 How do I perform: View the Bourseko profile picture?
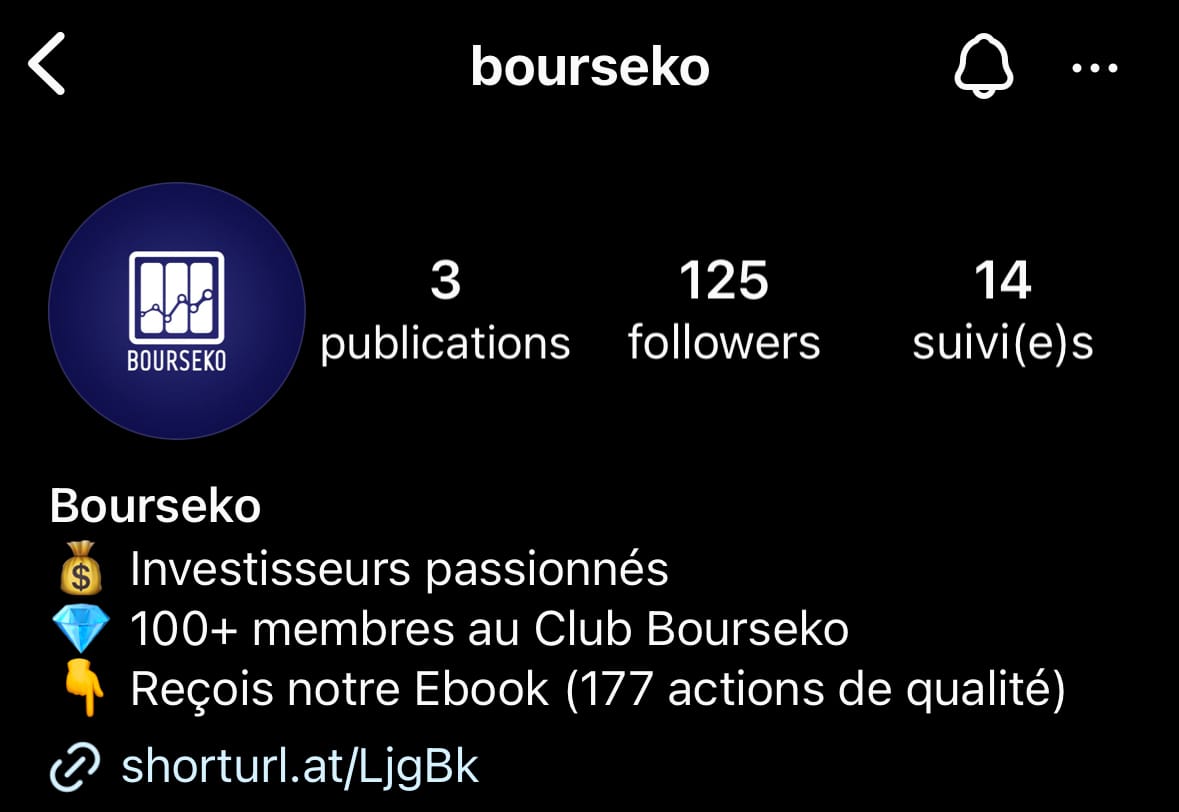(177, 311)
